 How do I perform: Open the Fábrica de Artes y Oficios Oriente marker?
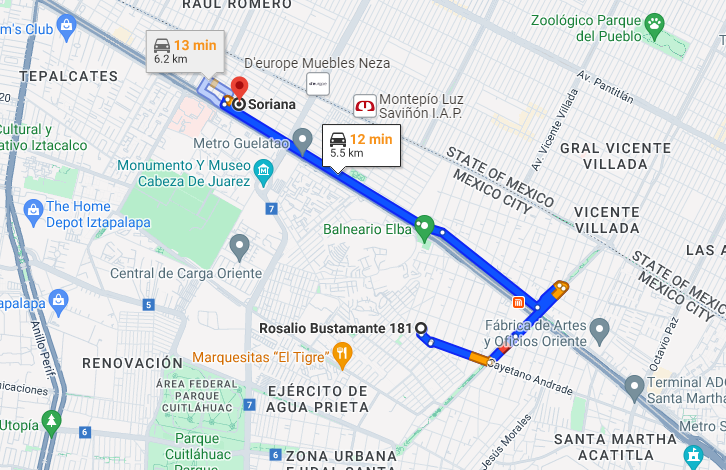600,332
